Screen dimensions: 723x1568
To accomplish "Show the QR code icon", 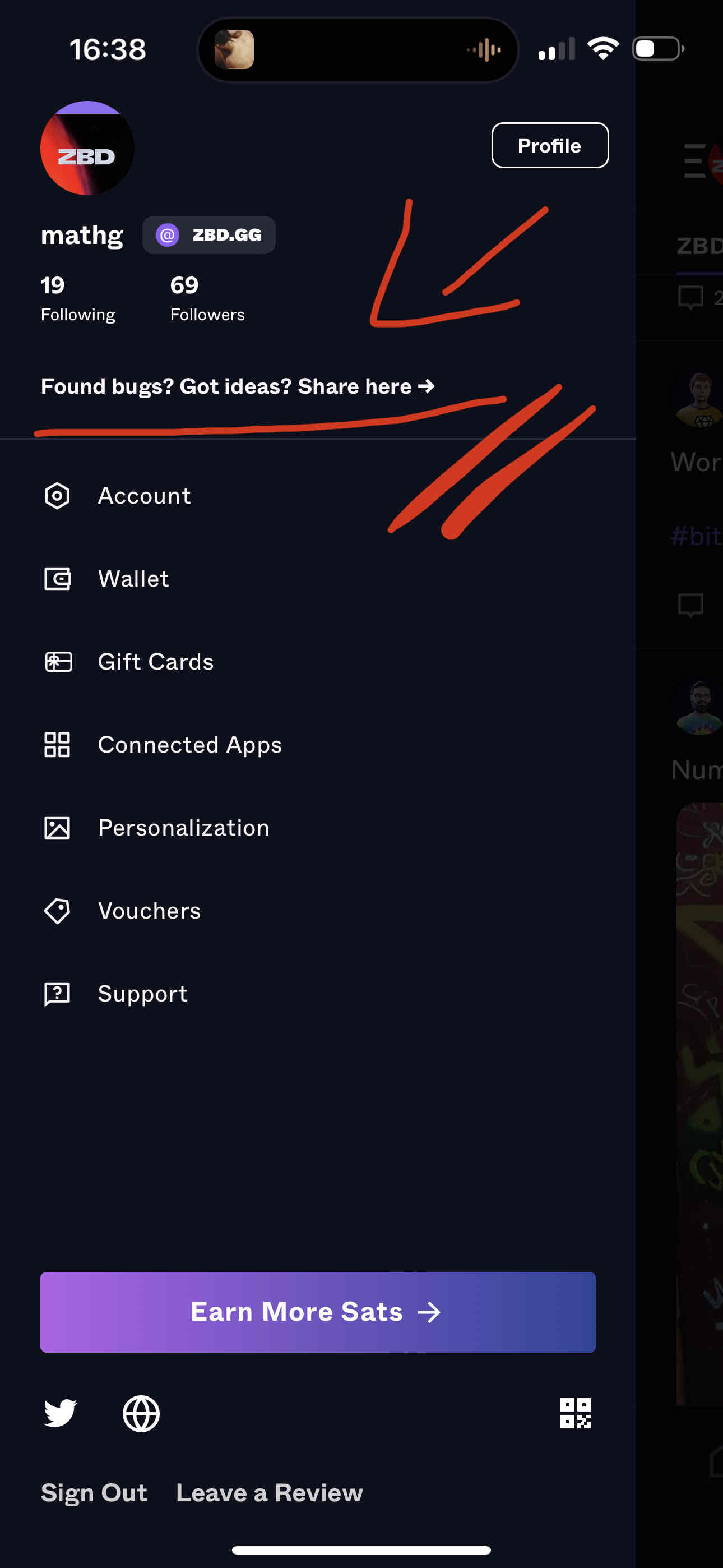I will tap(575, 1413).
